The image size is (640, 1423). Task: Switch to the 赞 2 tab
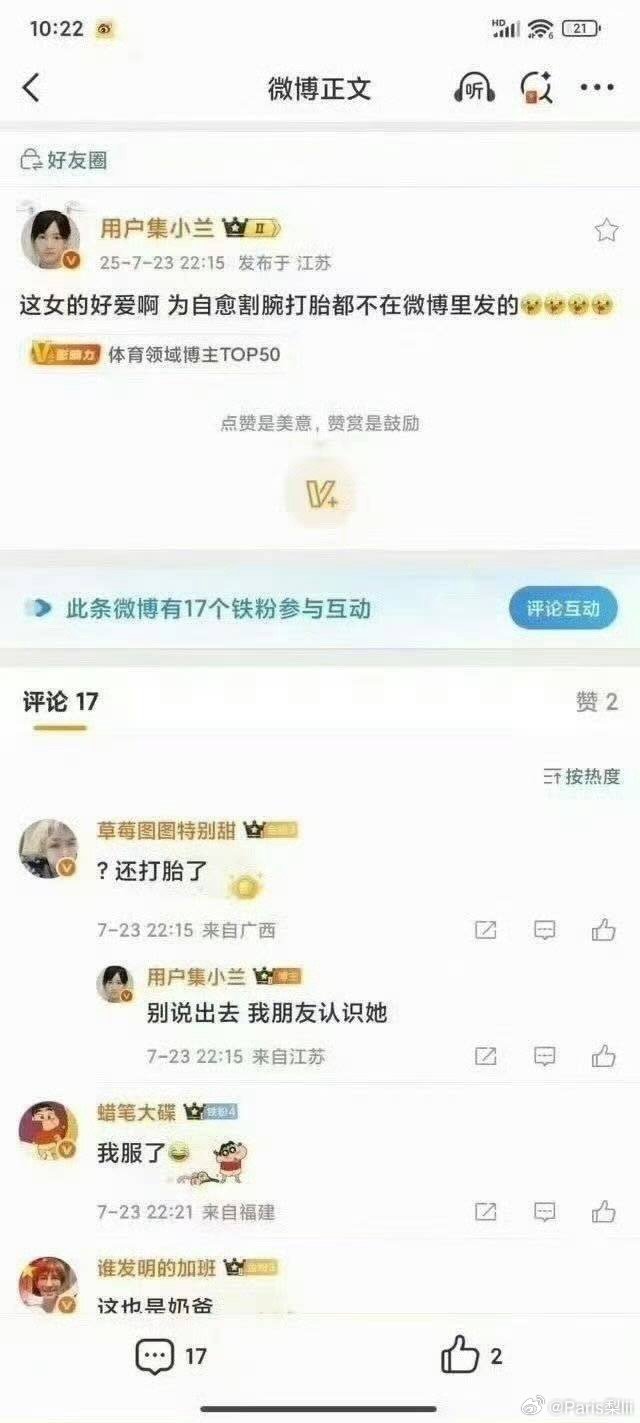click(596, 702)
